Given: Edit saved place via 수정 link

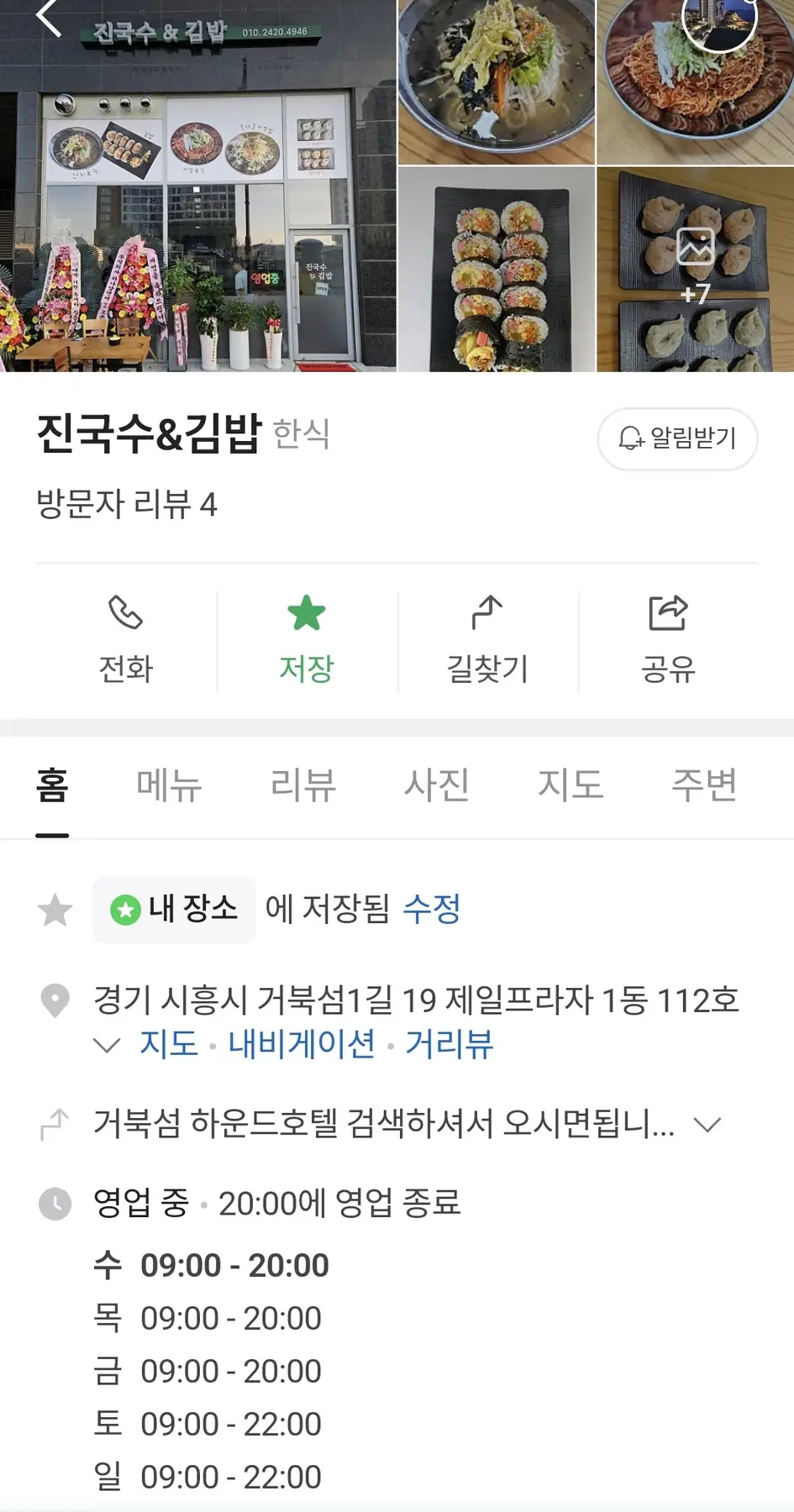Looking at the screenshot, I should pyautogui.click(x=432, y=909).
